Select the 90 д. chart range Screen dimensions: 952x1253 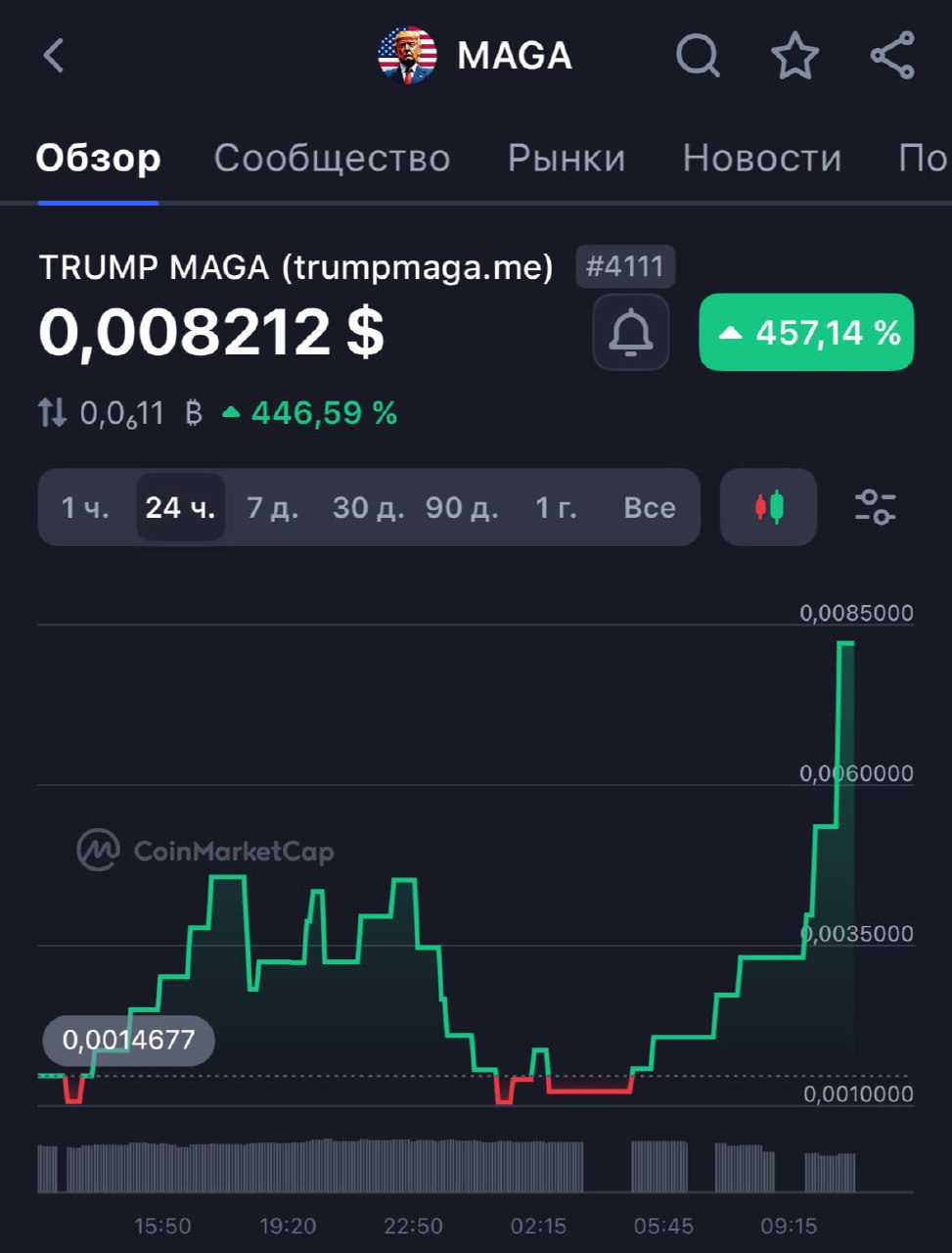tap(462, 508)
